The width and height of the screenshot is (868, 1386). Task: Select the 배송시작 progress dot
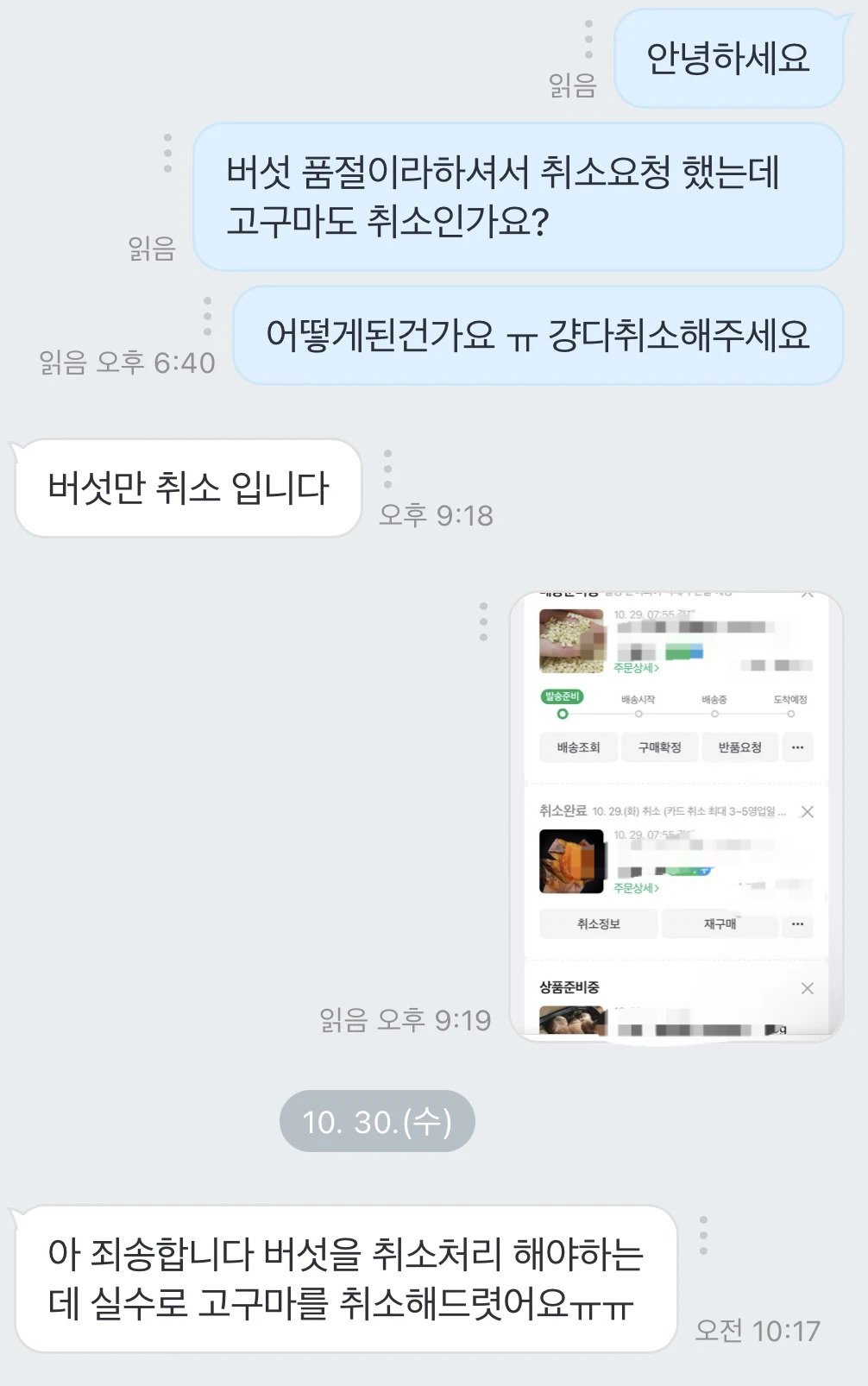pyautogui.click(x=638, y=714)
